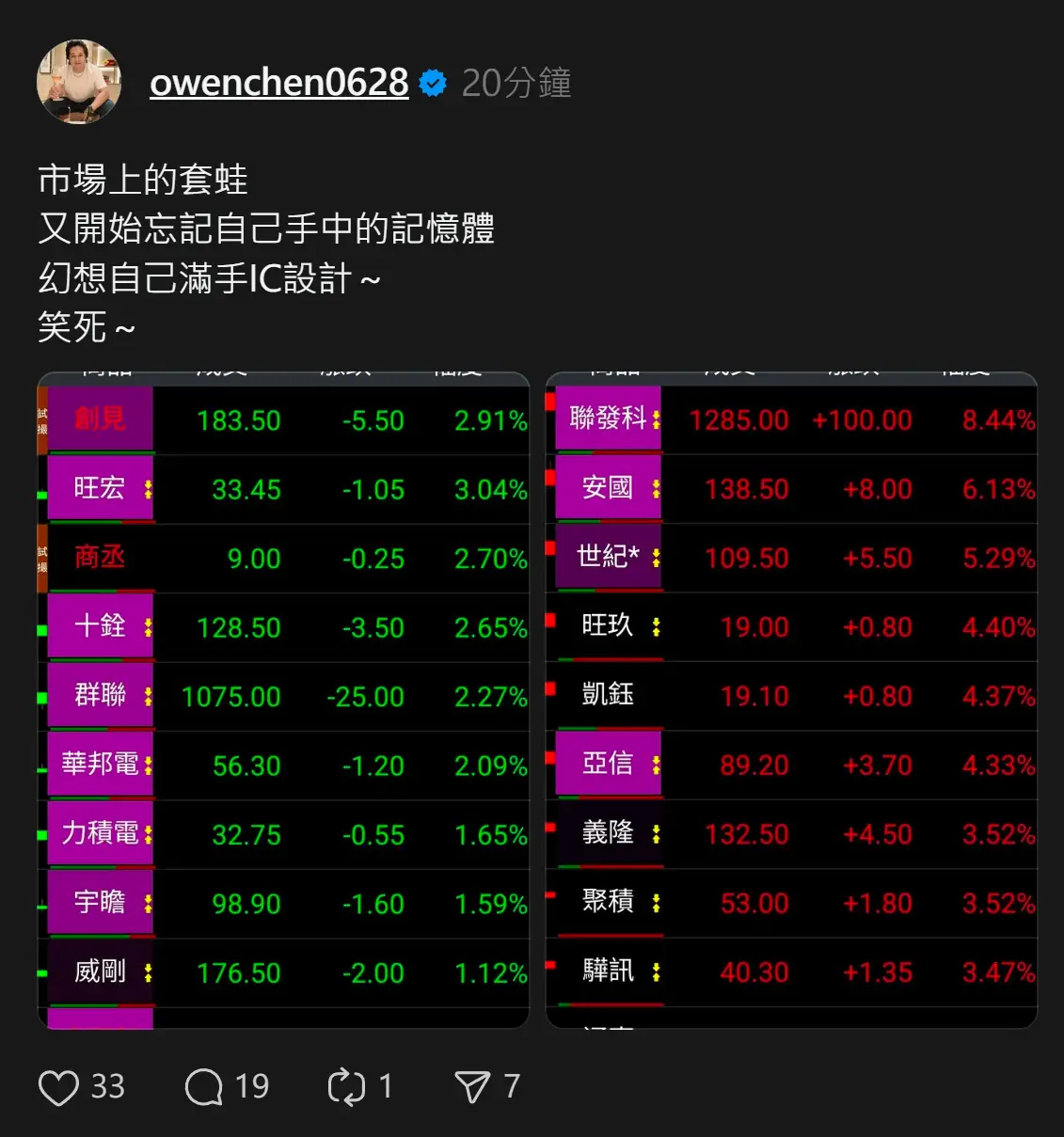
Task: Like this post by owenchen0628
Action: point(58,1087)
